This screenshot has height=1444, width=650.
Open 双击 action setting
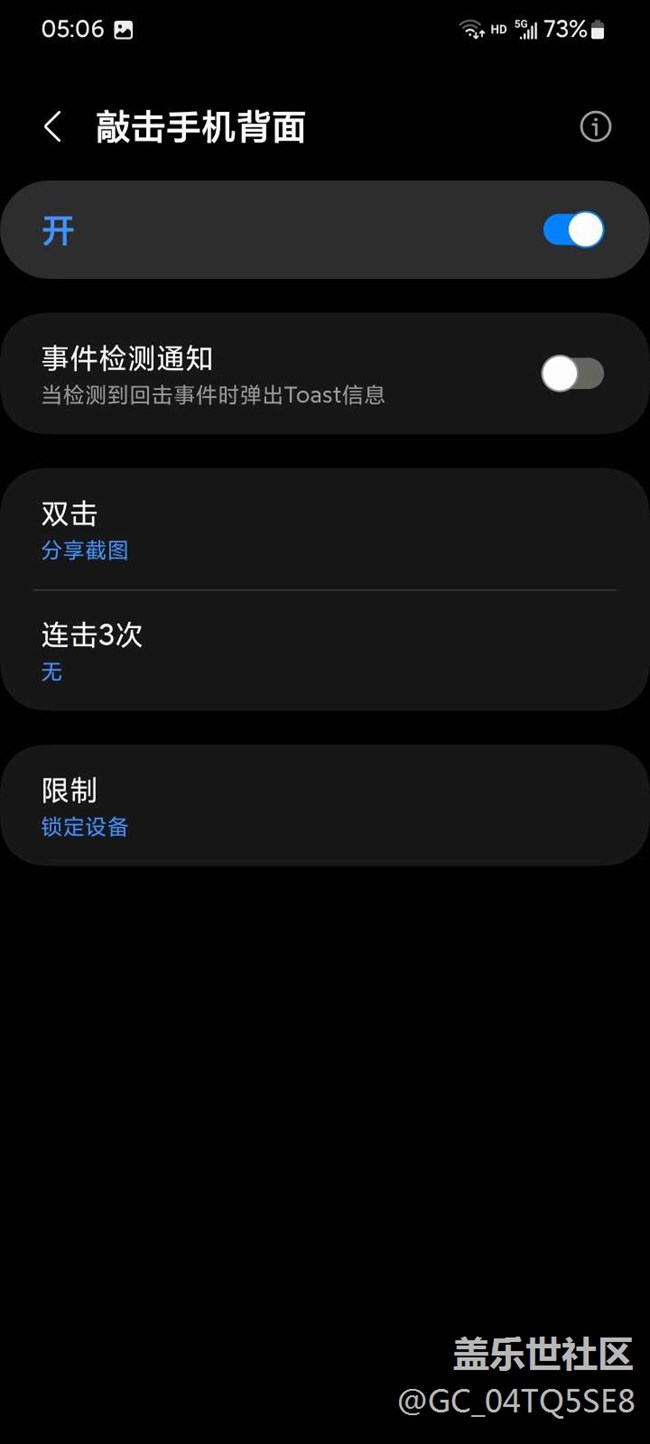coord(324,530)
